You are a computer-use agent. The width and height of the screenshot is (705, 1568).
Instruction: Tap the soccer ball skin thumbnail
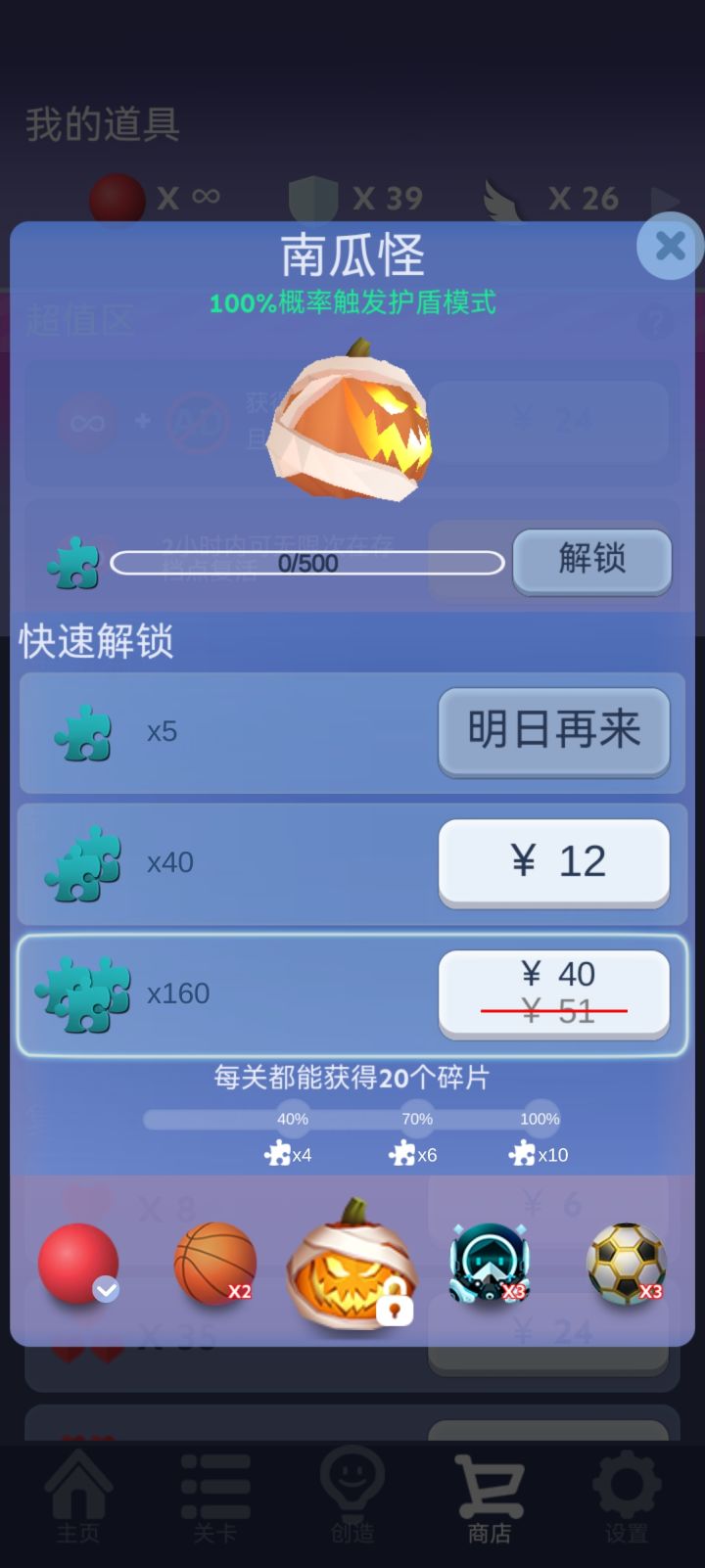625,1264
